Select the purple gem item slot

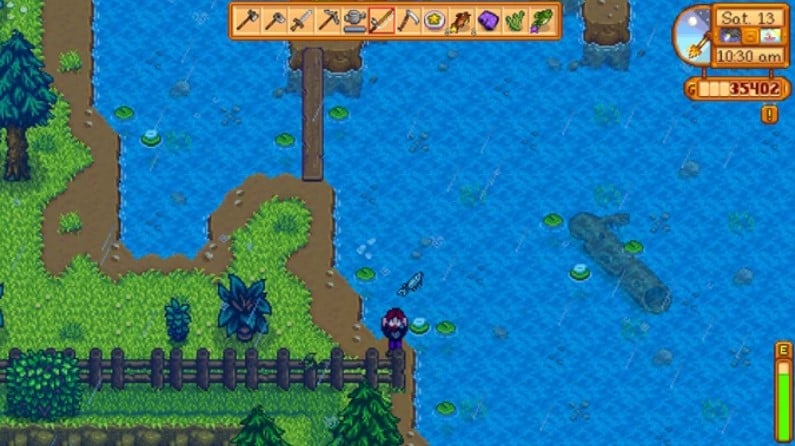click(x=487, y=20)
